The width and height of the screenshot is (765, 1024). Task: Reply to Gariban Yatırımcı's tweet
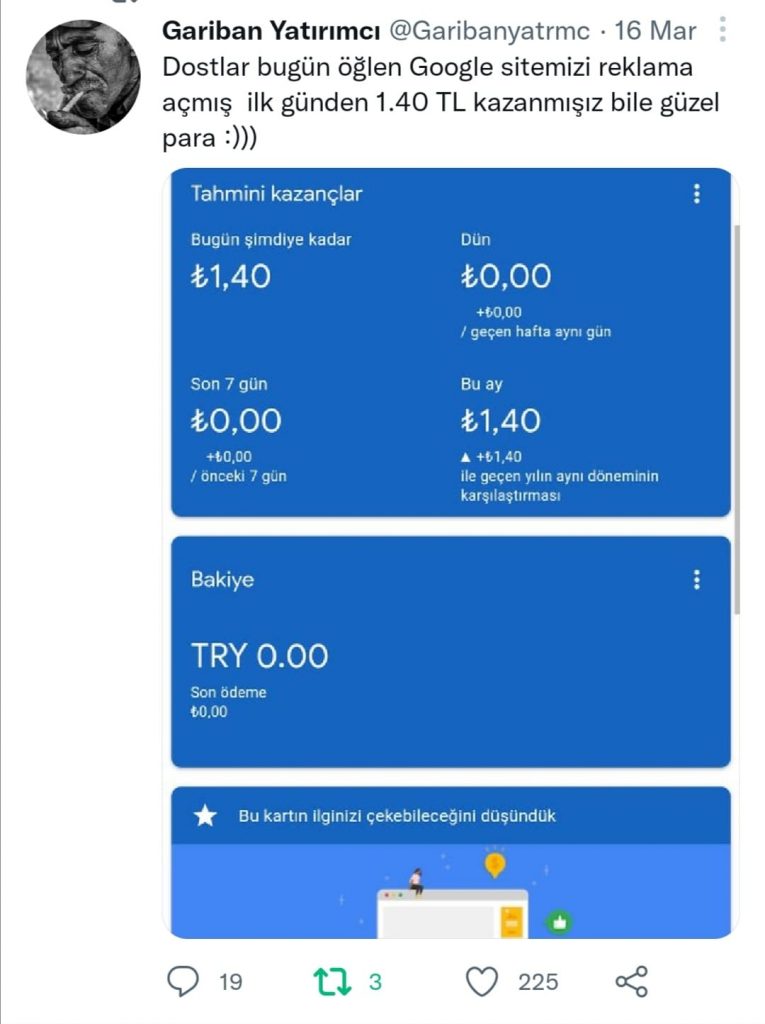[x=181, y=981]
